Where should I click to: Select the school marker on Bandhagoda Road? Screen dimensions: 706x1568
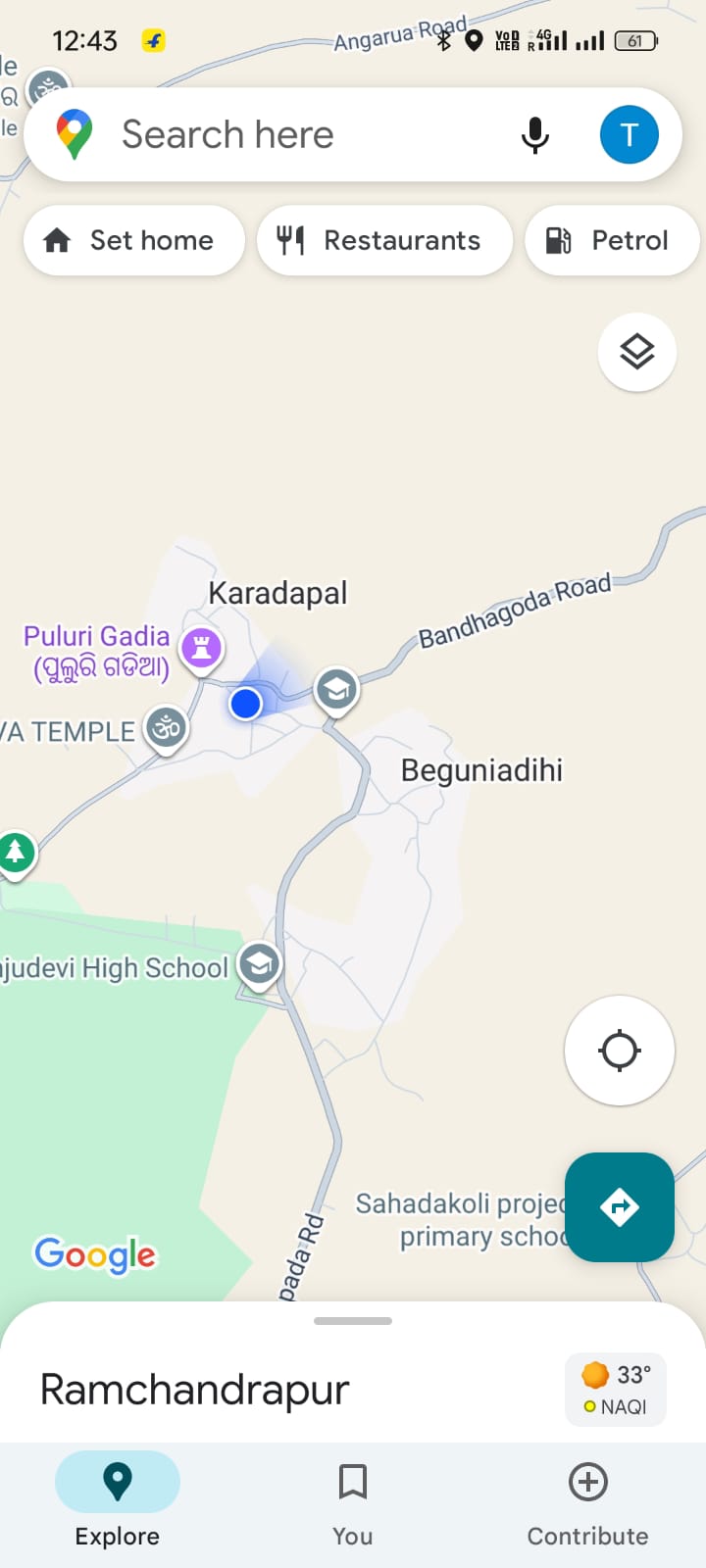(x=336, y=690)
